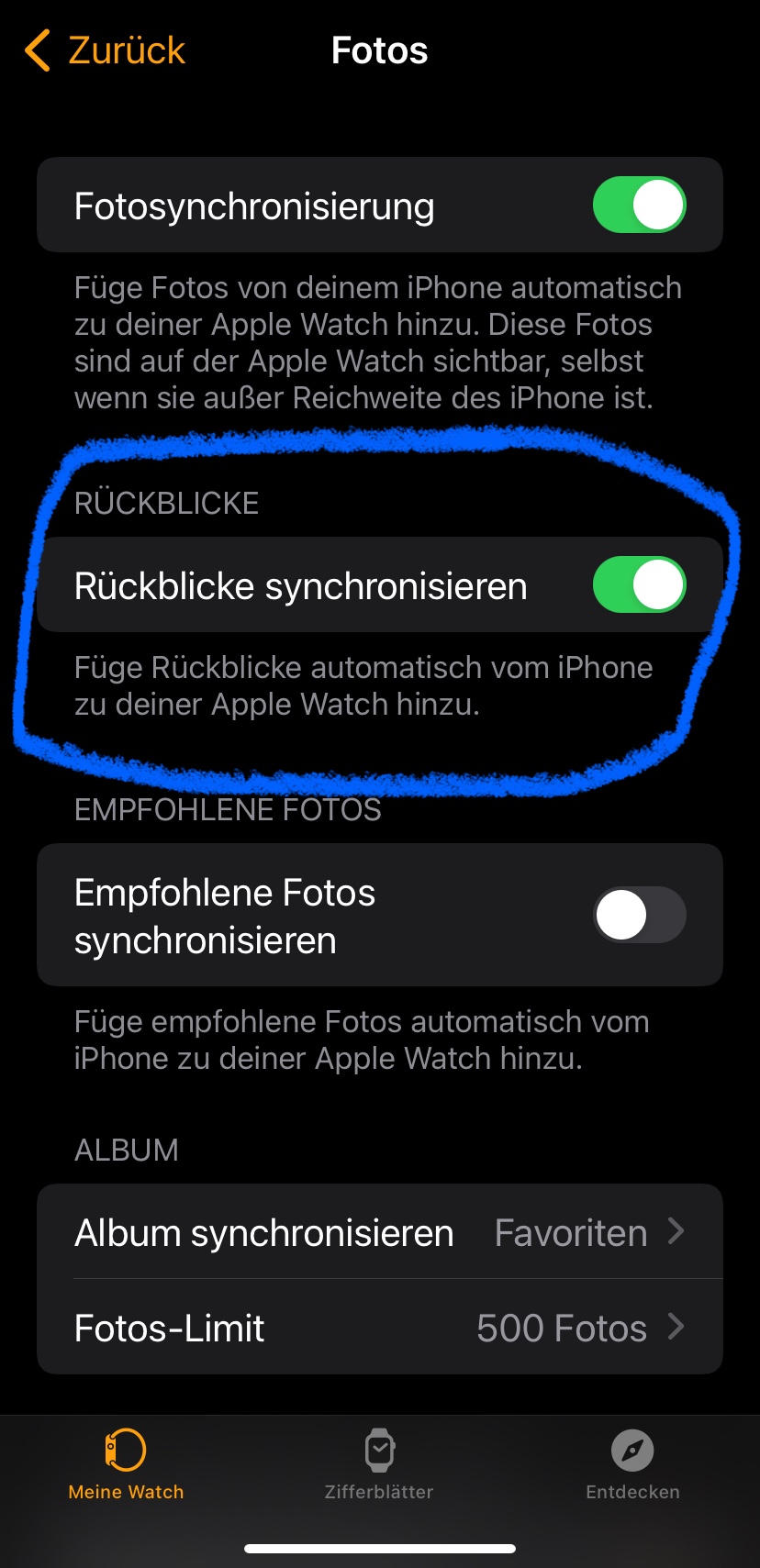Open Album synchronisieren setting
This screenshot has height=1568, width=760.
(380, 1232)
